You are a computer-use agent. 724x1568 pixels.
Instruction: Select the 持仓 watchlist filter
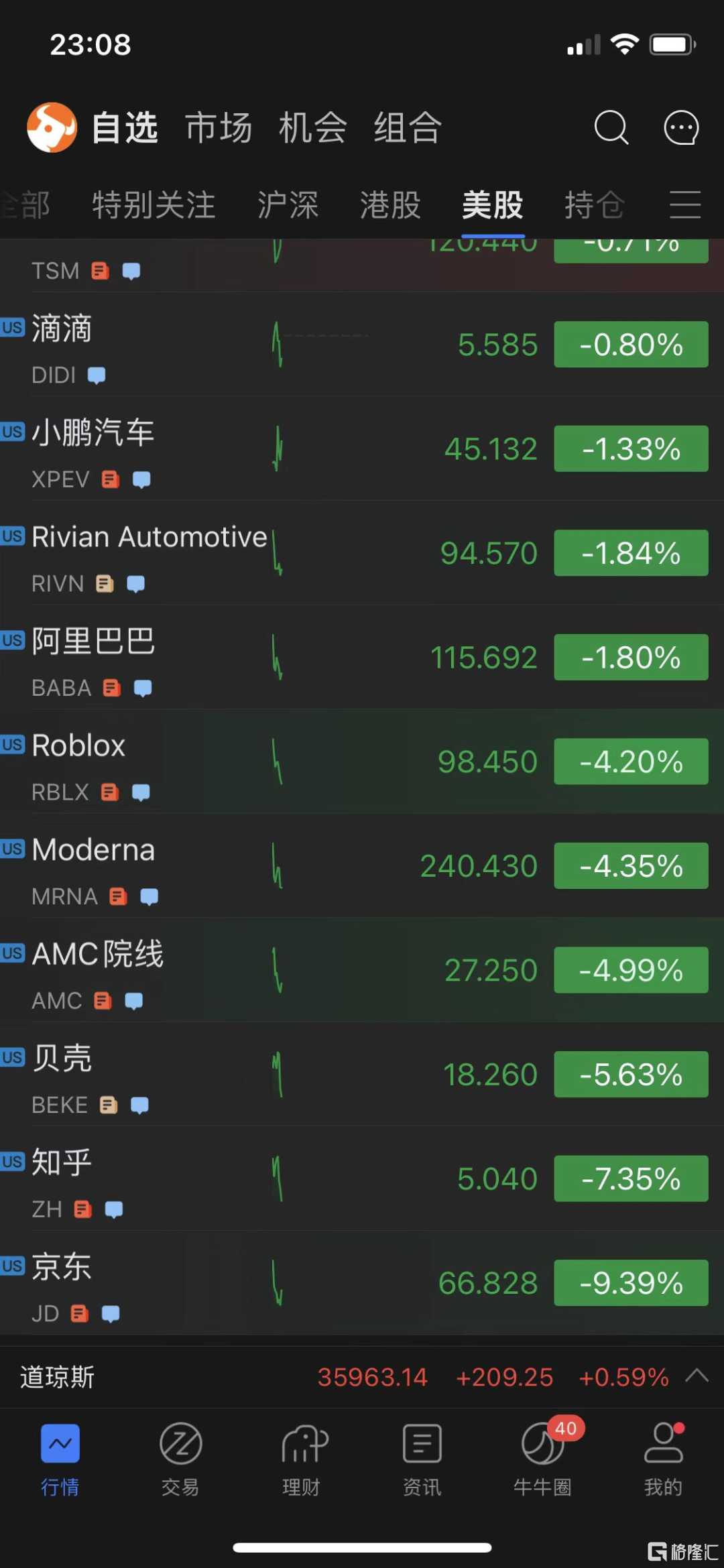pyautogui.click(x=594, y=204)
